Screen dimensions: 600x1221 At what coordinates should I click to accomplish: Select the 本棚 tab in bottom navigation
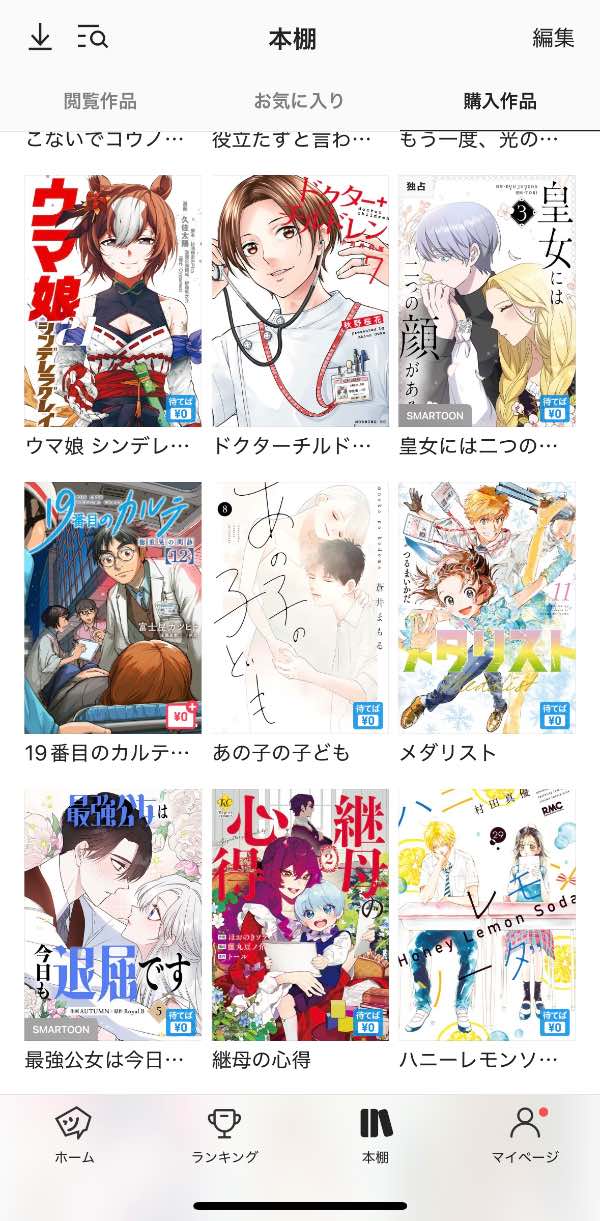(x=376, y=1135)
